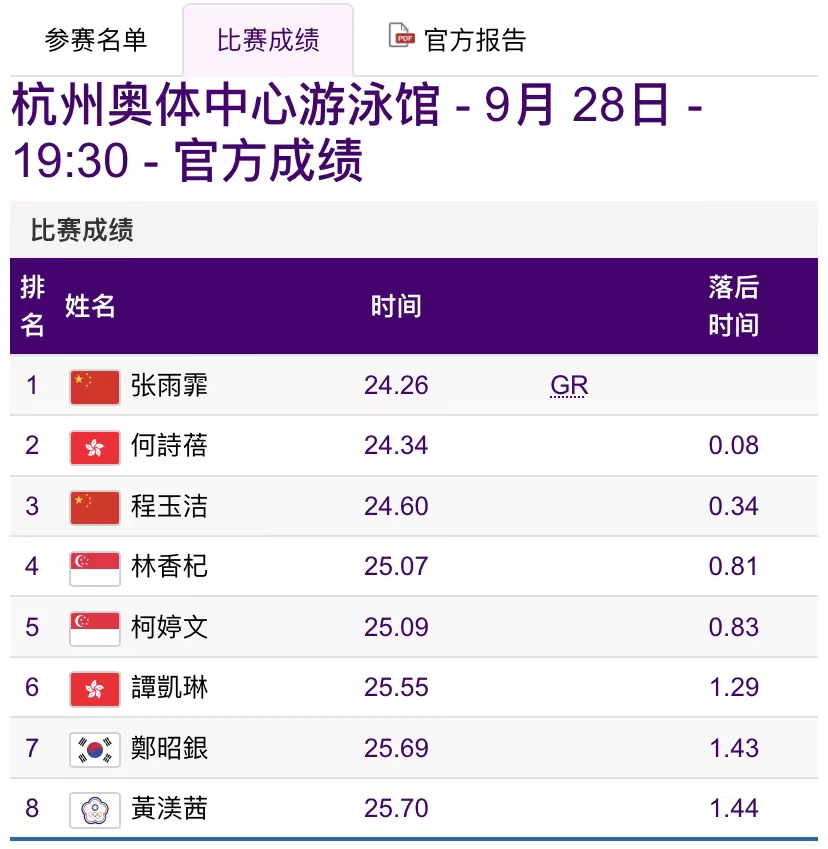Click the Chinese Taipei flag beside 黃渼茜
This screenshot has height=849, width=828.
pyautogui.click(x=92, y=810)
